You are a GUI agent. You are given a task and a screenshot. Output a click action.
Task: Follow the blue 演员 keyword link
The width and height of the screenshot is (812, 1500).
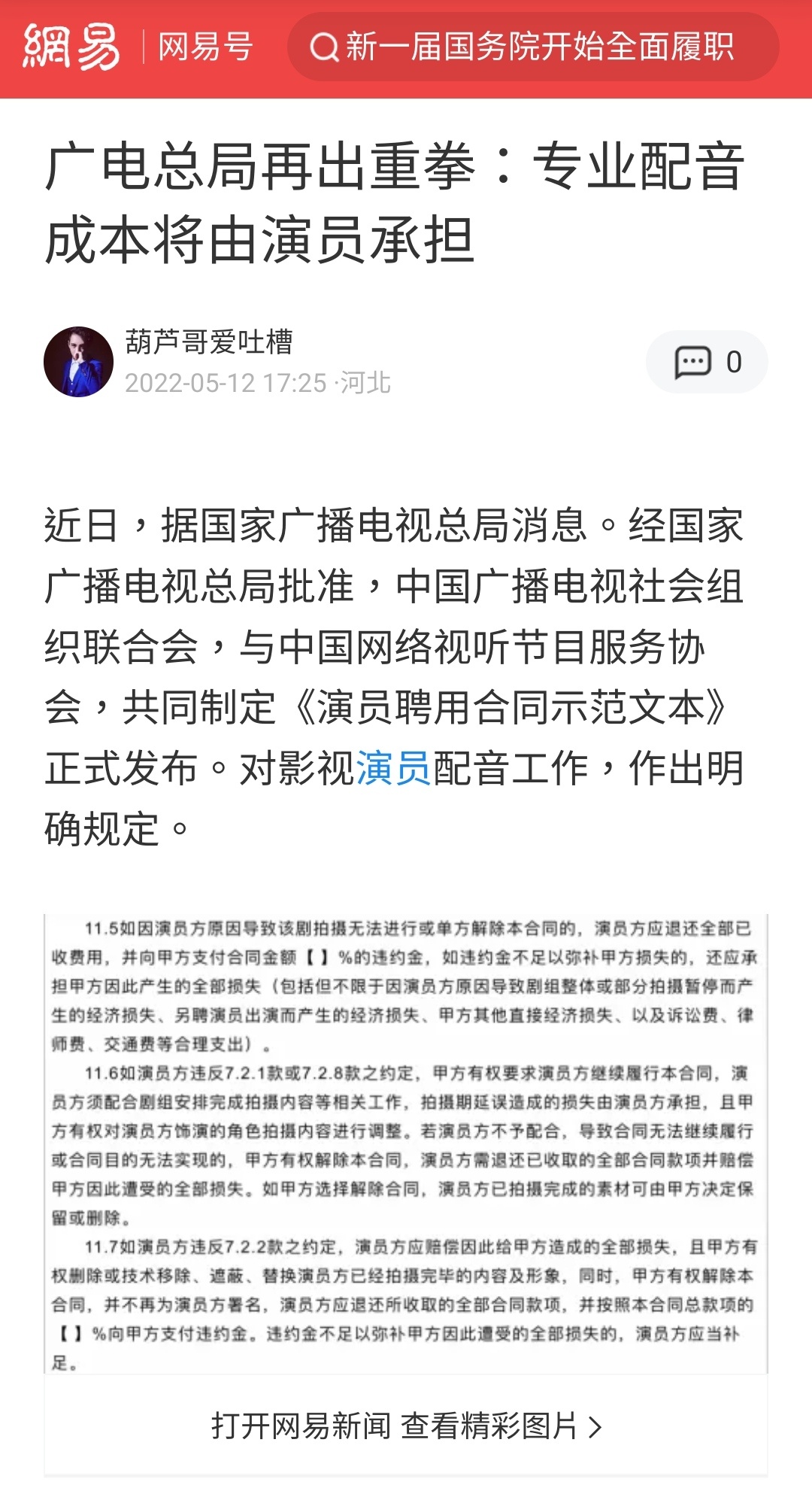(393, 768)
